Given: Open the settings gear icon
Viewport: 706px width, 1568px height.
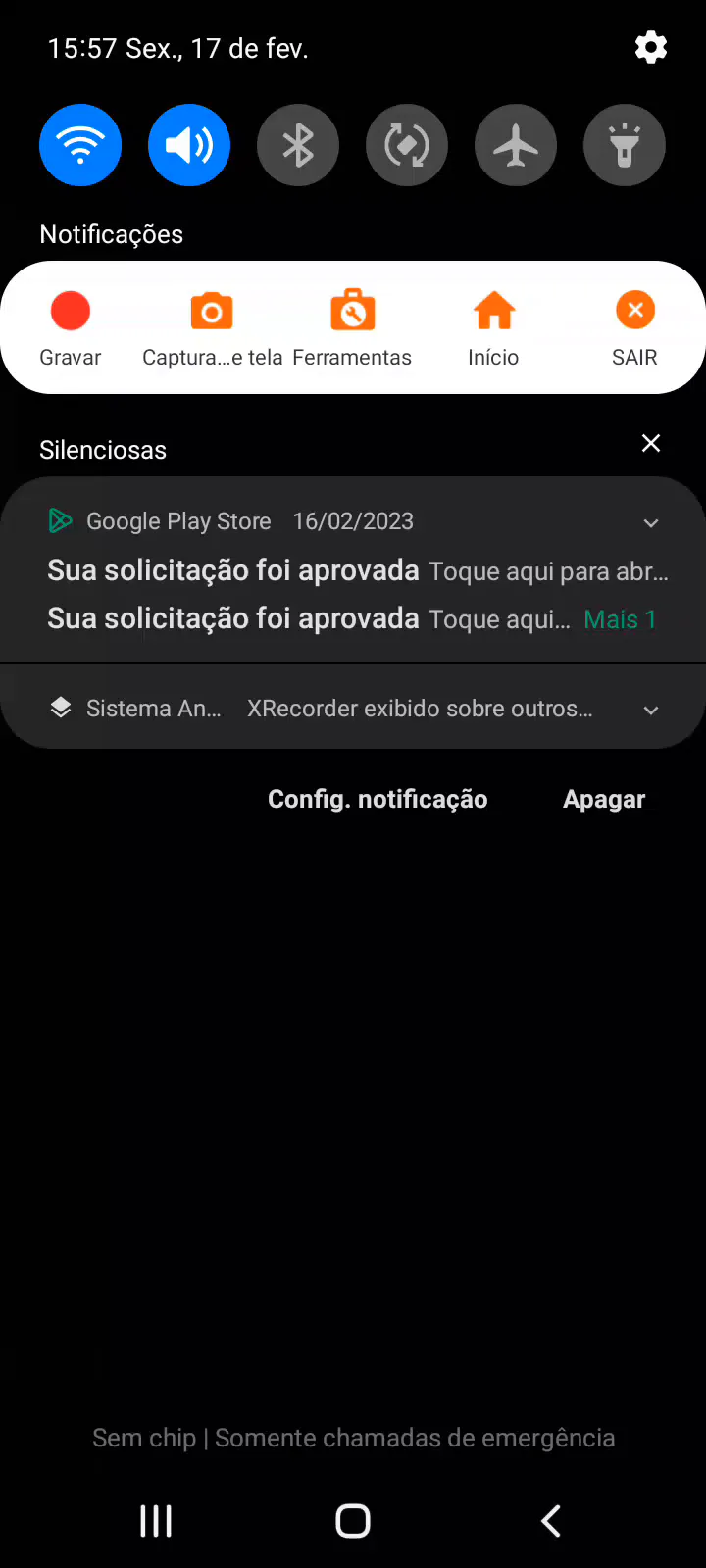Looking at the screenshot, I should coord(651,47).
